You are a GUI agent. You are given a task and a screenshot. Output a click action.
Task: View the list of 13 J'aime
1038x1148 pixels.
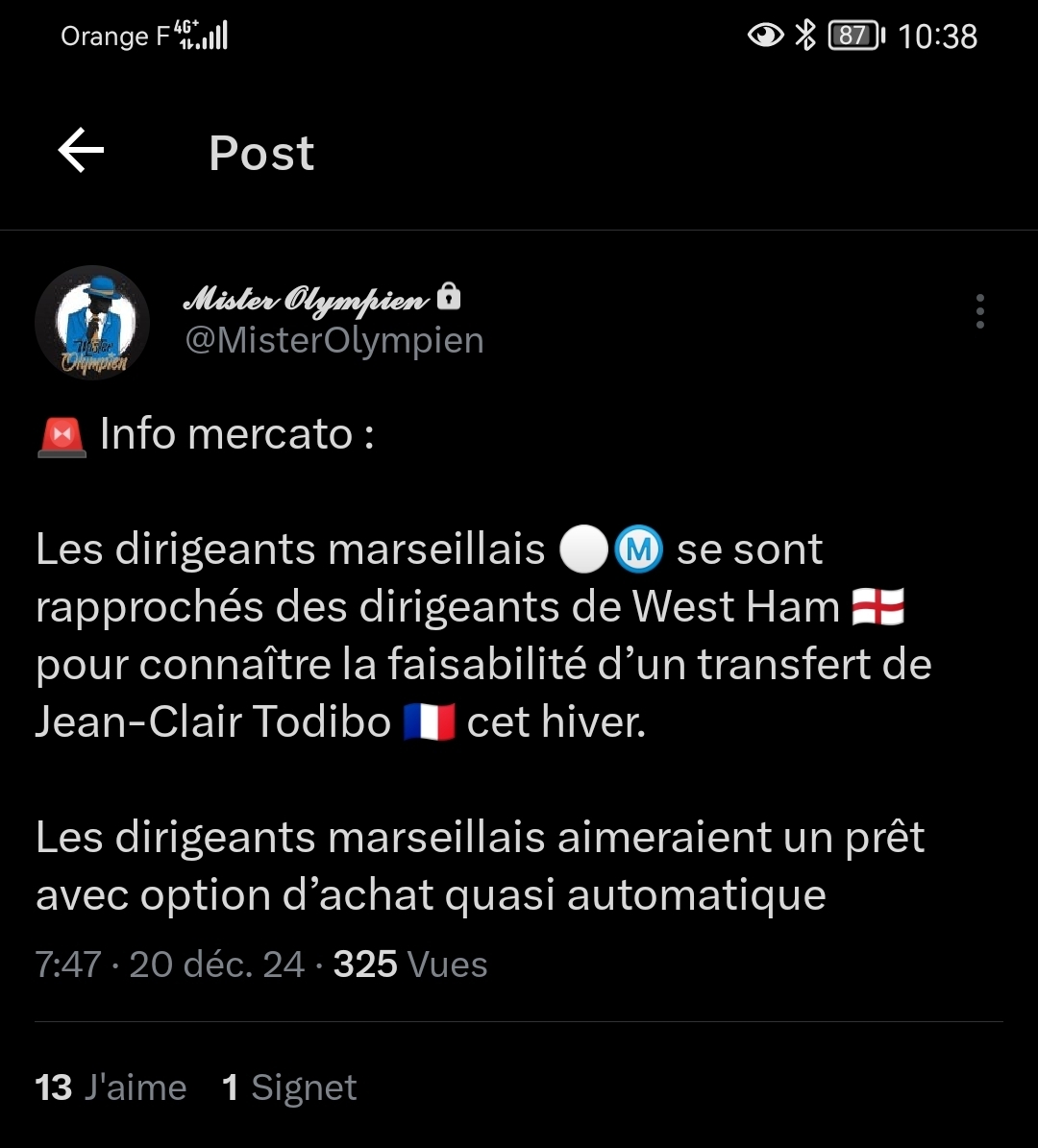[111, 1087]
